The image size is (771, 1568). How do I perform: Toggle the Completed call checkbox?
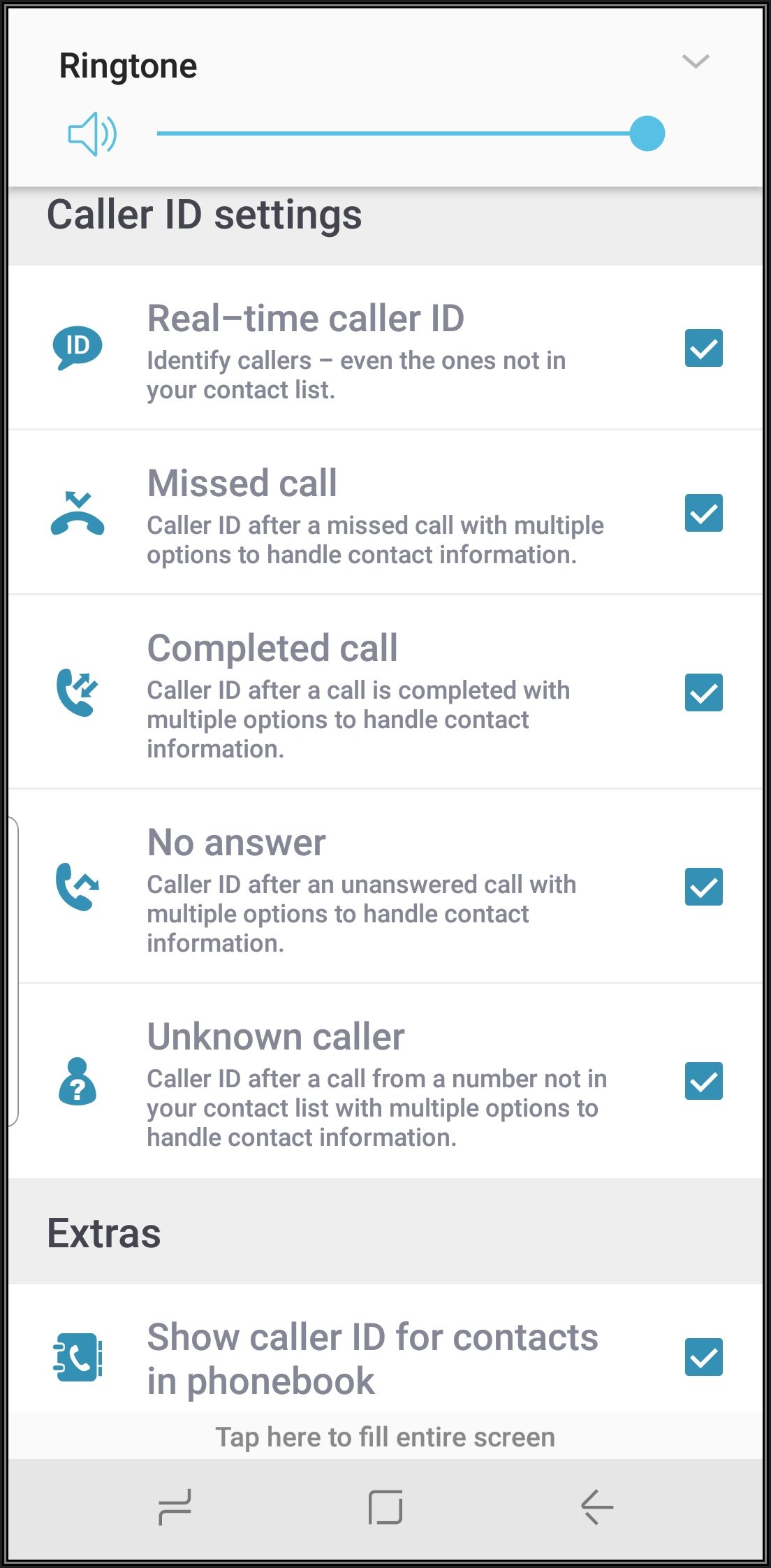(703, 692)
